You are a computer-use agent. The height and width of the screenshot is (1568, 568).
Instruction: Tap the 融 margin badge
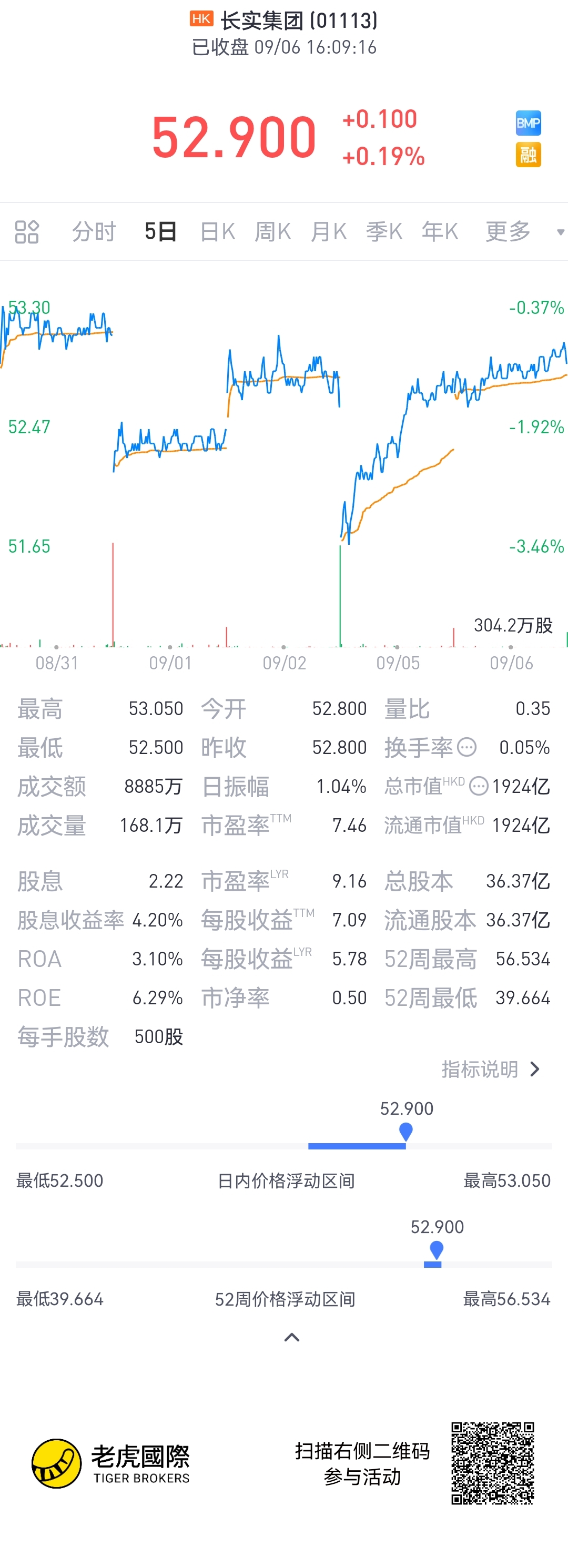click(x=528, y=155)
